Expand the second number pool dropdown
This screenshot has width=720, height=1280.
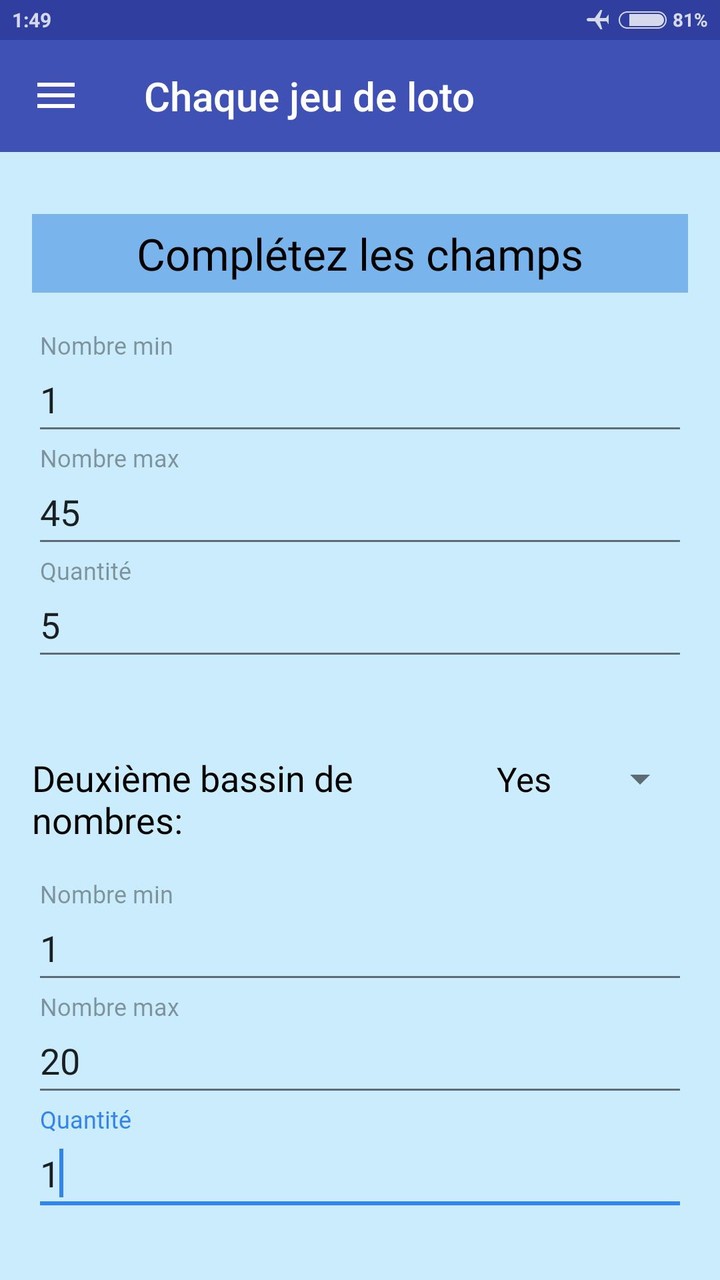click(640, 779)
